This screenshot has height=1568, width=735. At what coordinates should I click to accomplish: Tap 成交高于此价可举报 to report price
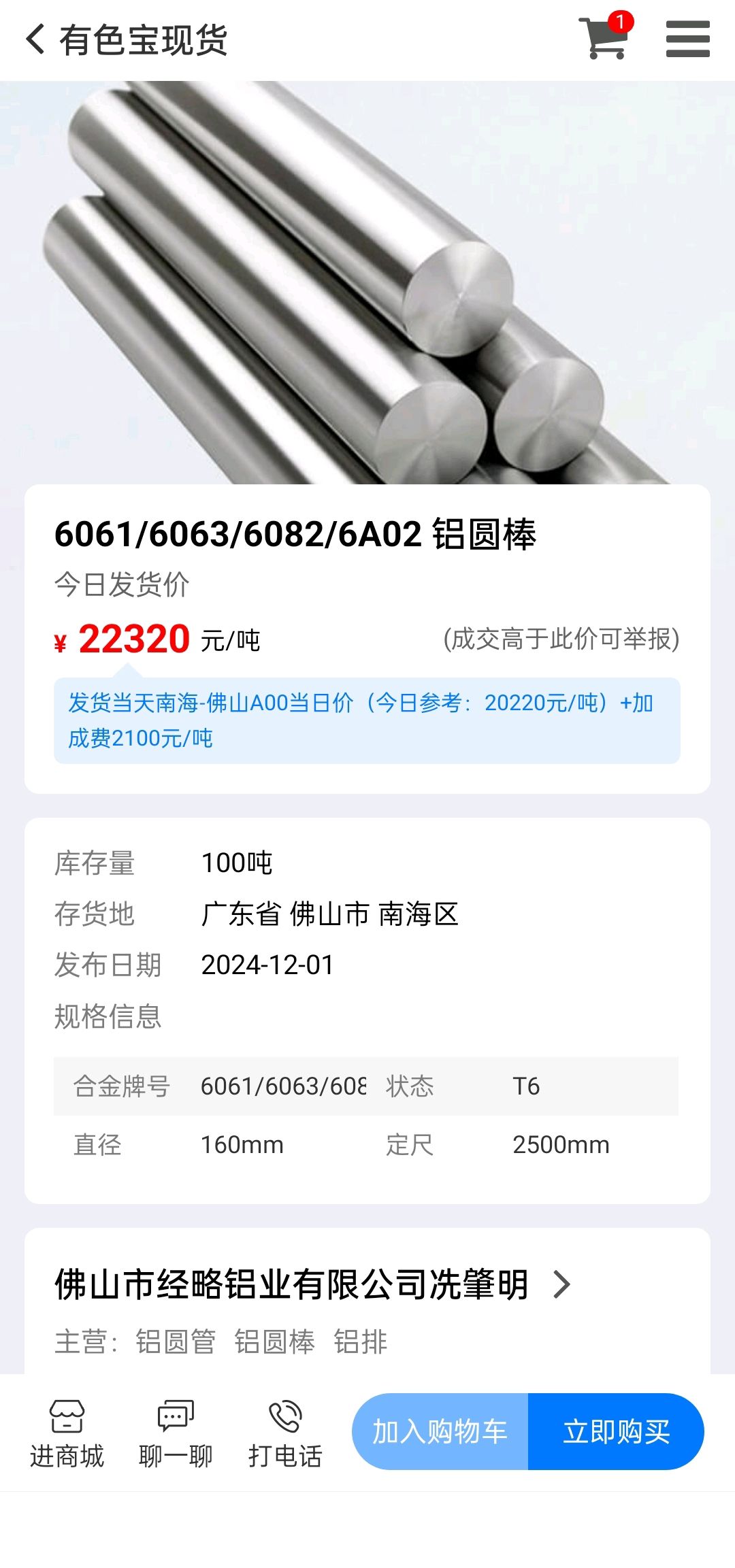pyautogui.click(x=561, y=639)
